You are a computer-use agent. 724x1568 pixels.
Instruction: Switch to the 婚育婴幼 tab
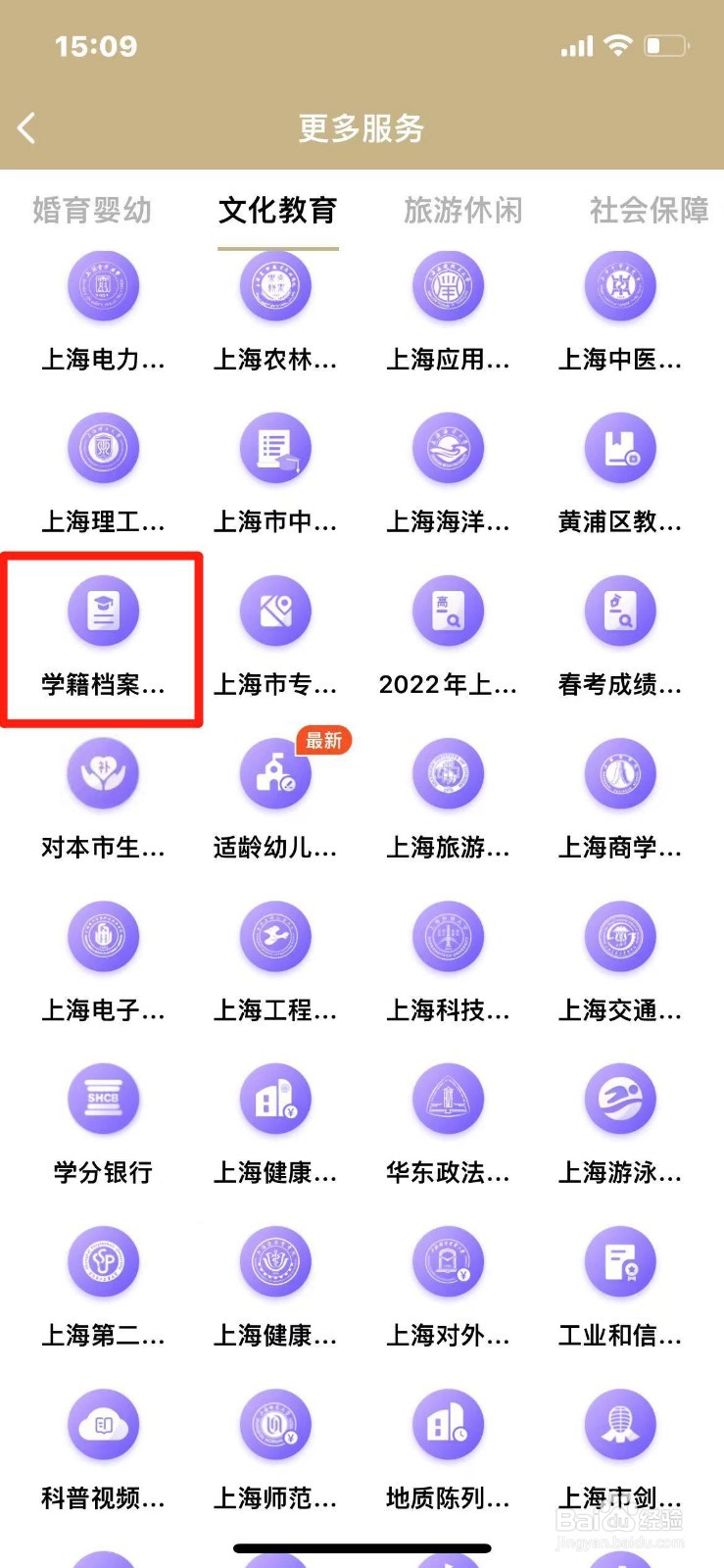pyautogui.click(x=91, y=210)
